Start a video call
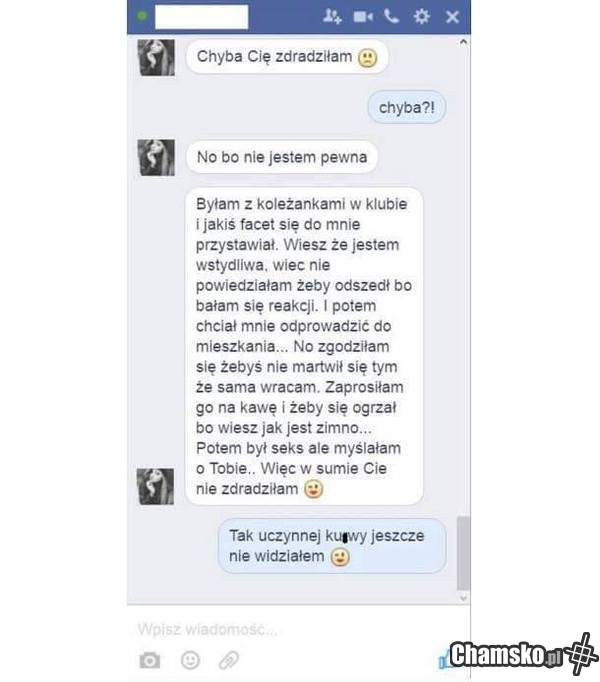 pyautogui.click(x=362, y=17)
